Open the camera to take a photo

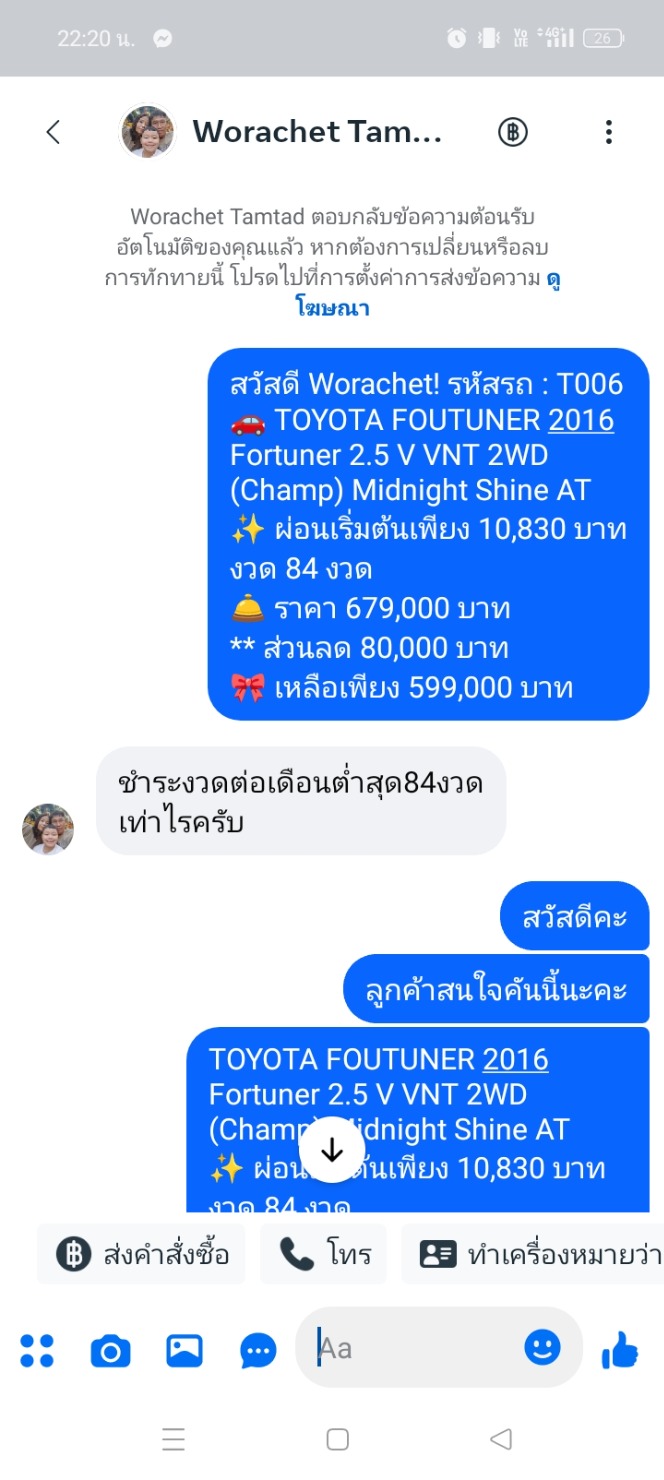point(110,1351)
